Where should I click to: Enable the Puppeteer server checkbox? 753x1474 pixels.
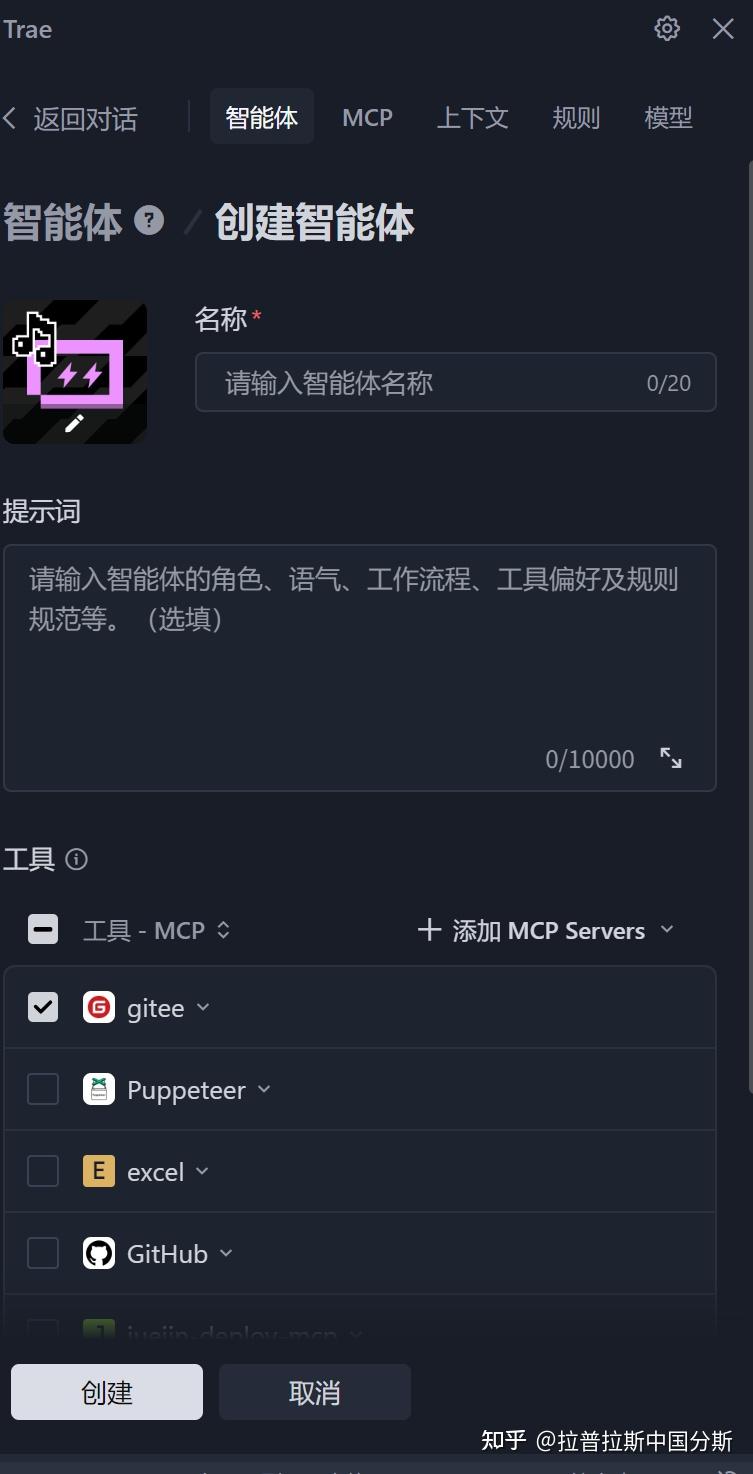click(43, 1089)
